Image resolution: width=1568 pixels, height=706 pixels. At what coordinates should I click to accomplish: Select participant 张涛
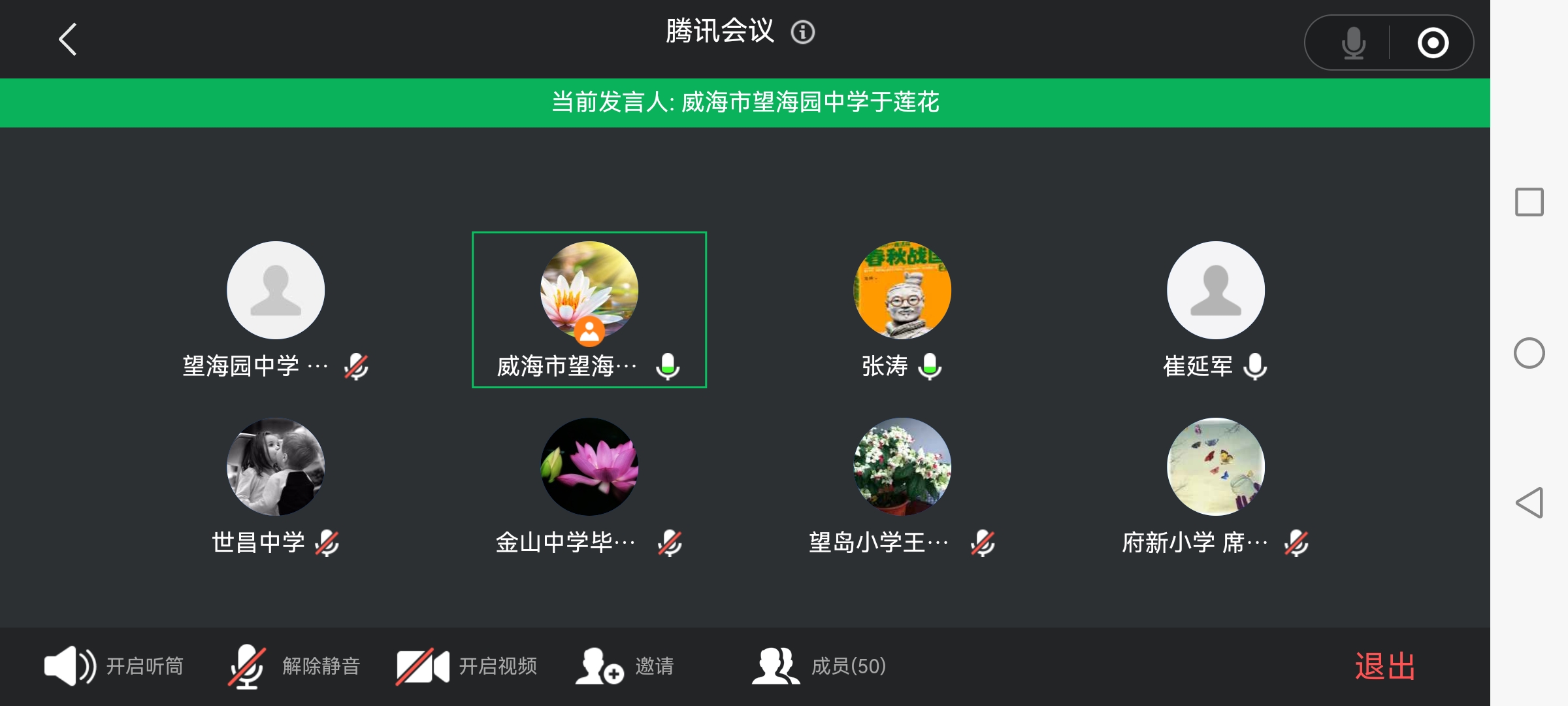tap(902, 291)
